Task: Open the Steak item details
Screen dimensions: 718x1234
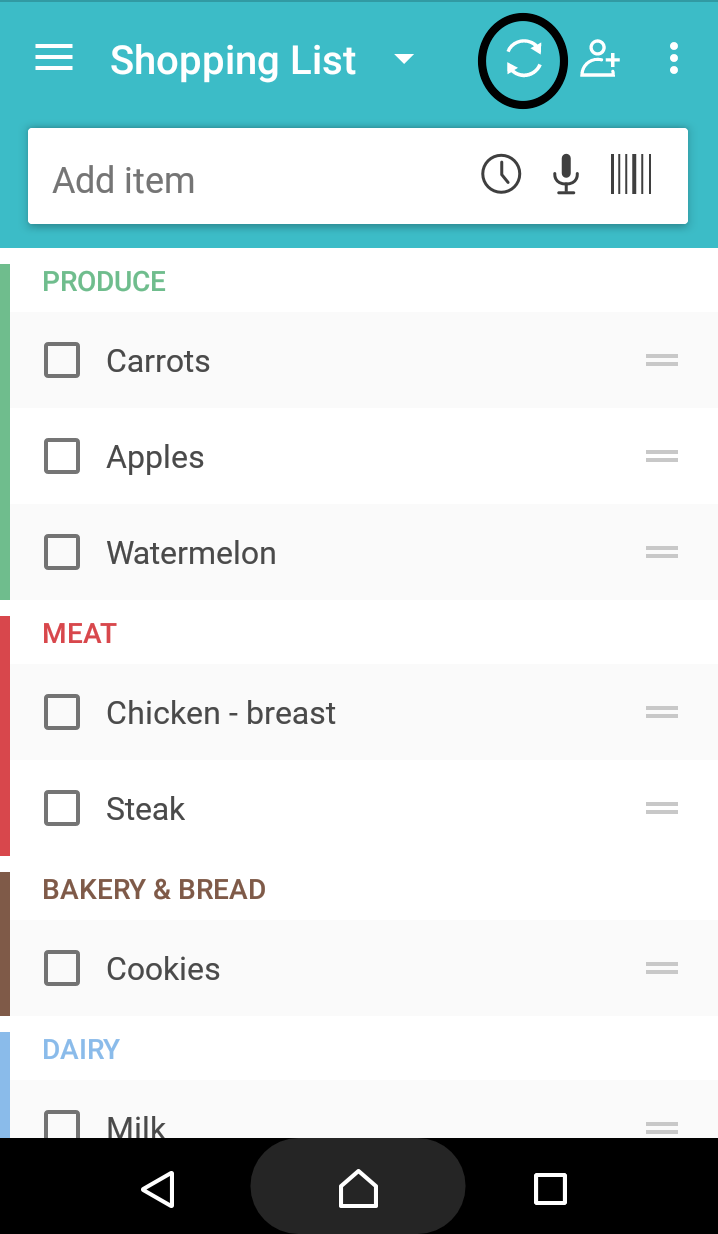Action: 364,808
